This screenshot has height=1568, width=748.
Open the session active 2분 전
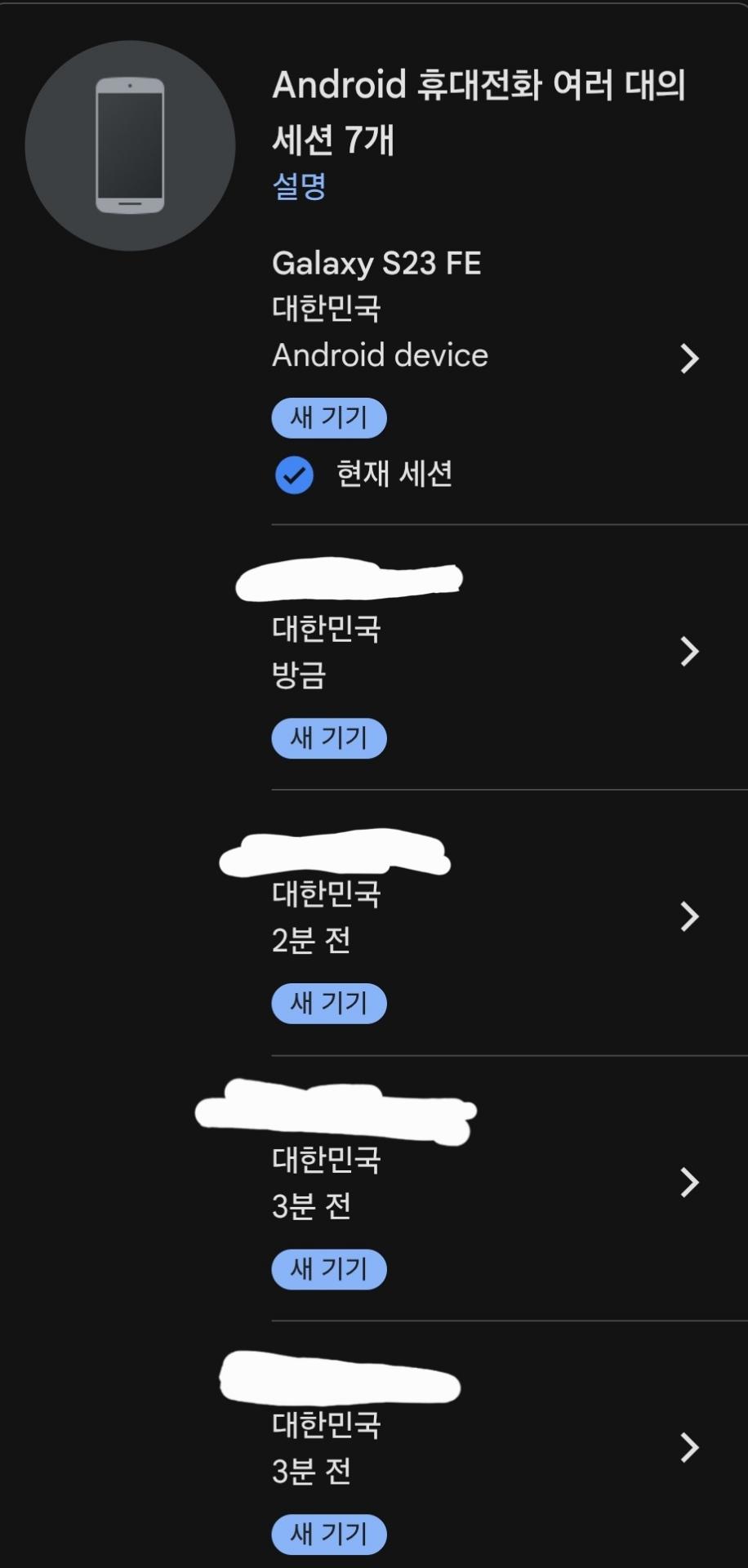[688, 916]
